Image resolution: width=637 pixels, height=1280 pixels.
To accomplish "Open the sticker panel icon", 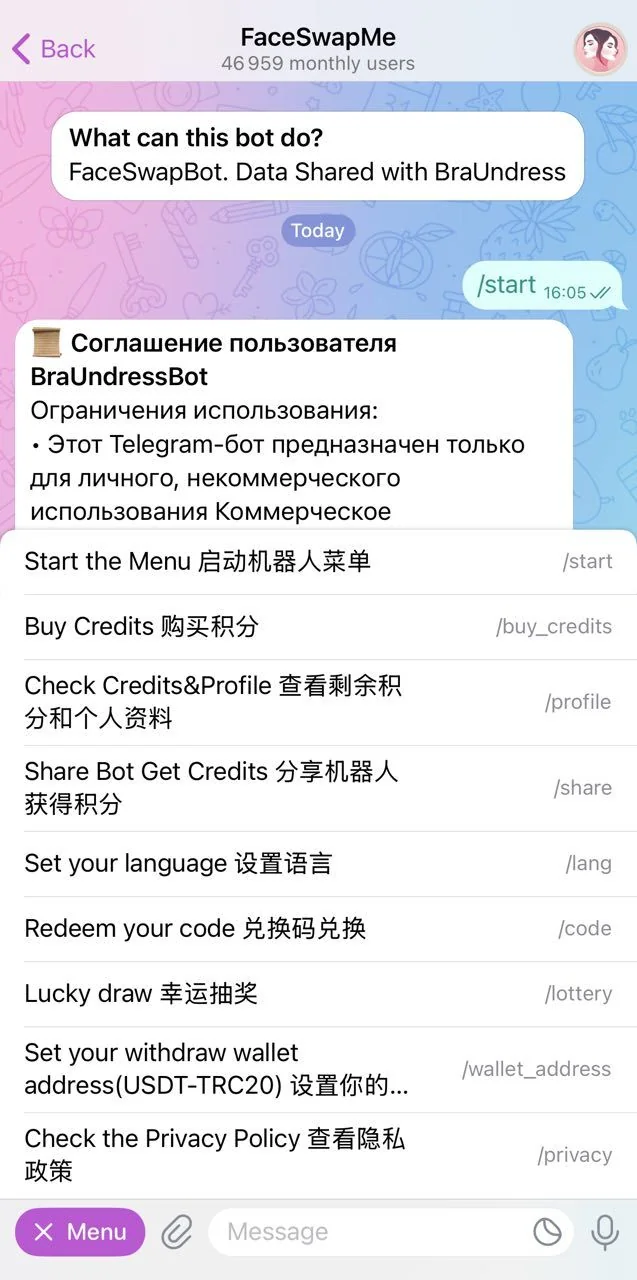I will (x=547, y=1232).
